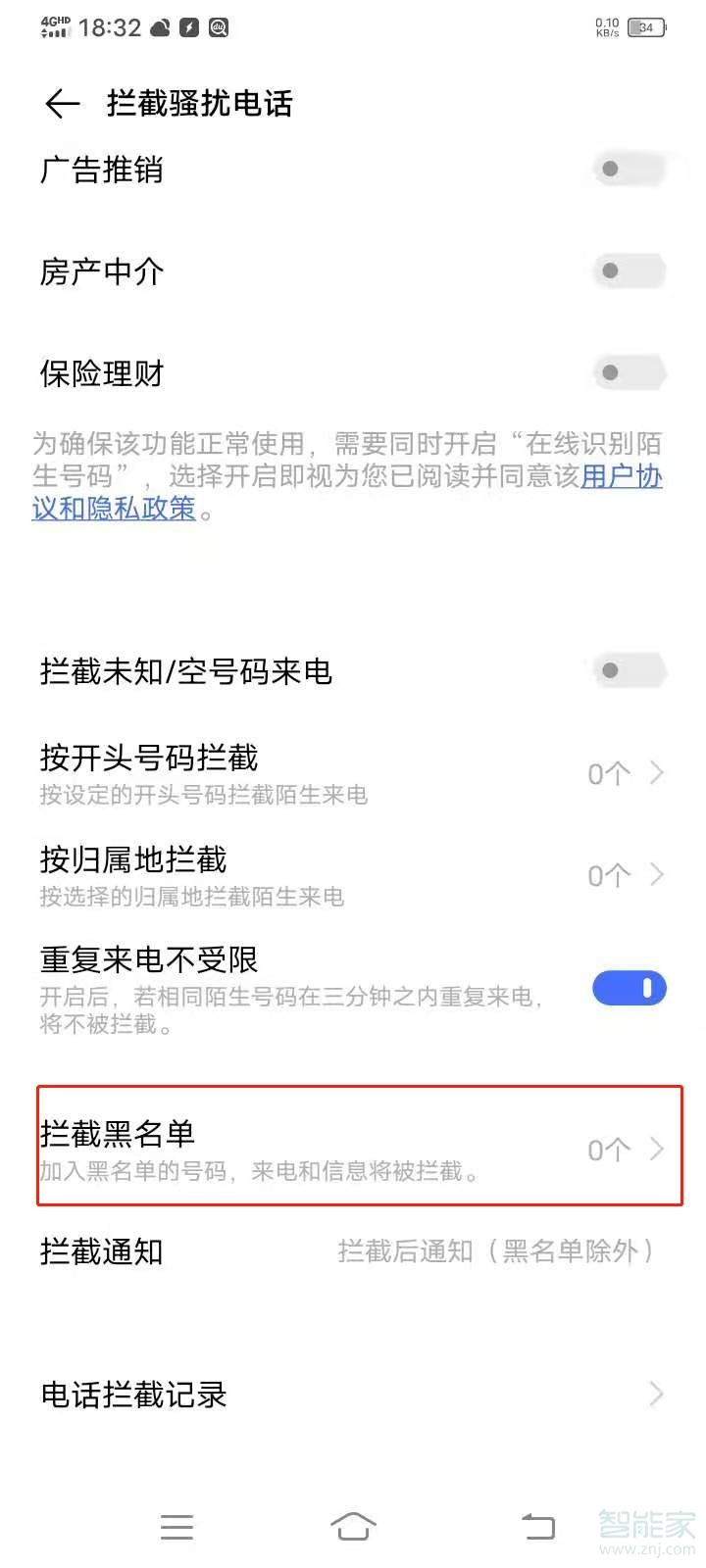The image size is (706, 1568).
Task: Enable blocking of 广告推销 calls
Action: (628, 169)
